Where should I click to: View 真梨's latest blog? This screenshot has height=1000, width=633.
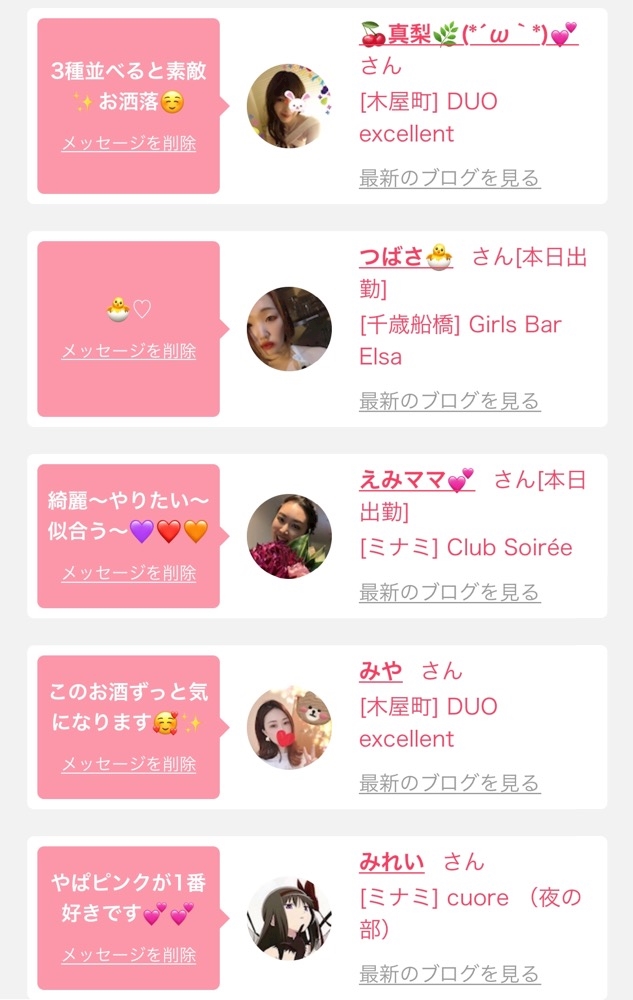pos(449,179)
